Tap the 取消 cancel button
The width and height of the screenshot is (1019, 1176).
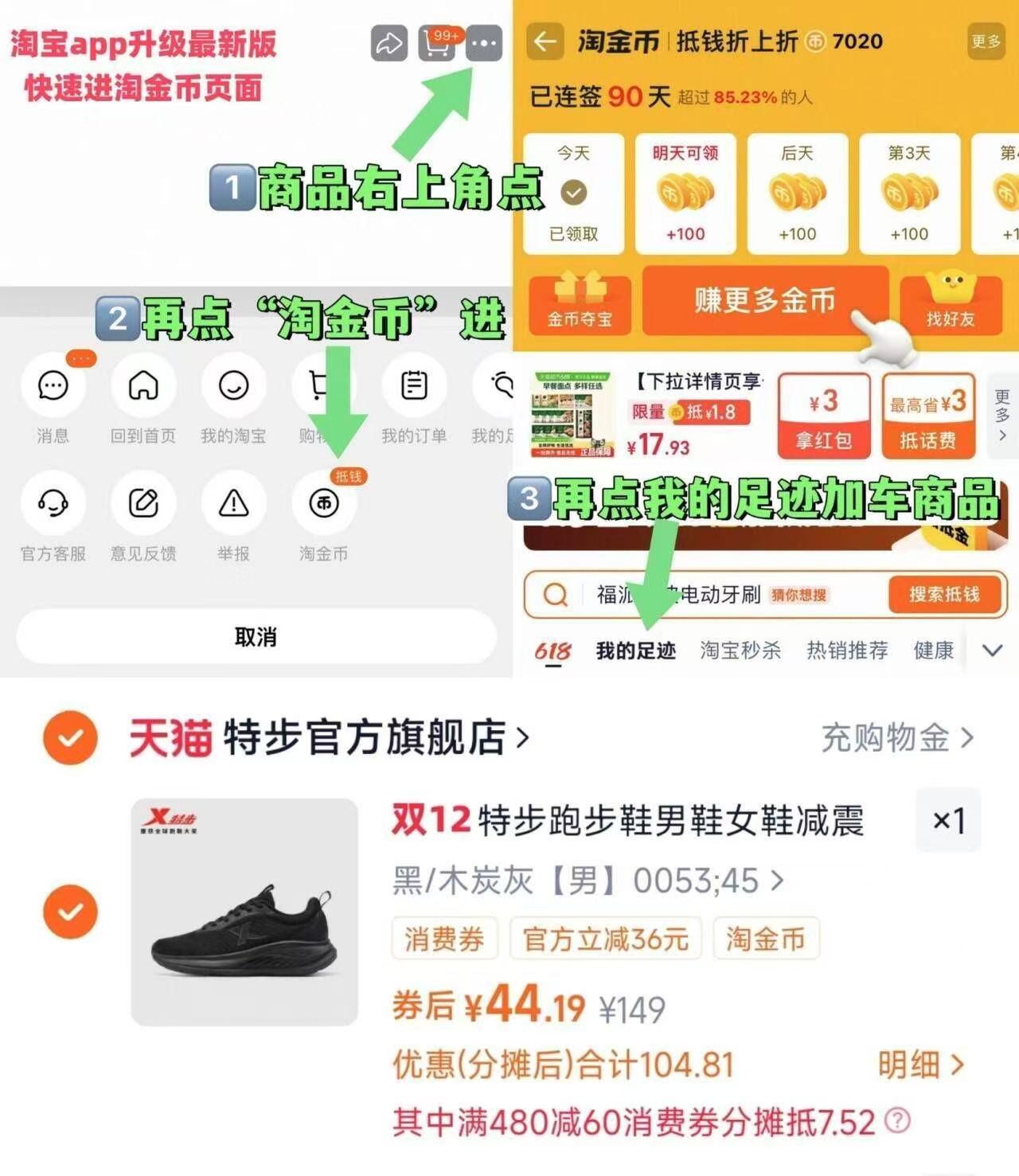point(255,636)
